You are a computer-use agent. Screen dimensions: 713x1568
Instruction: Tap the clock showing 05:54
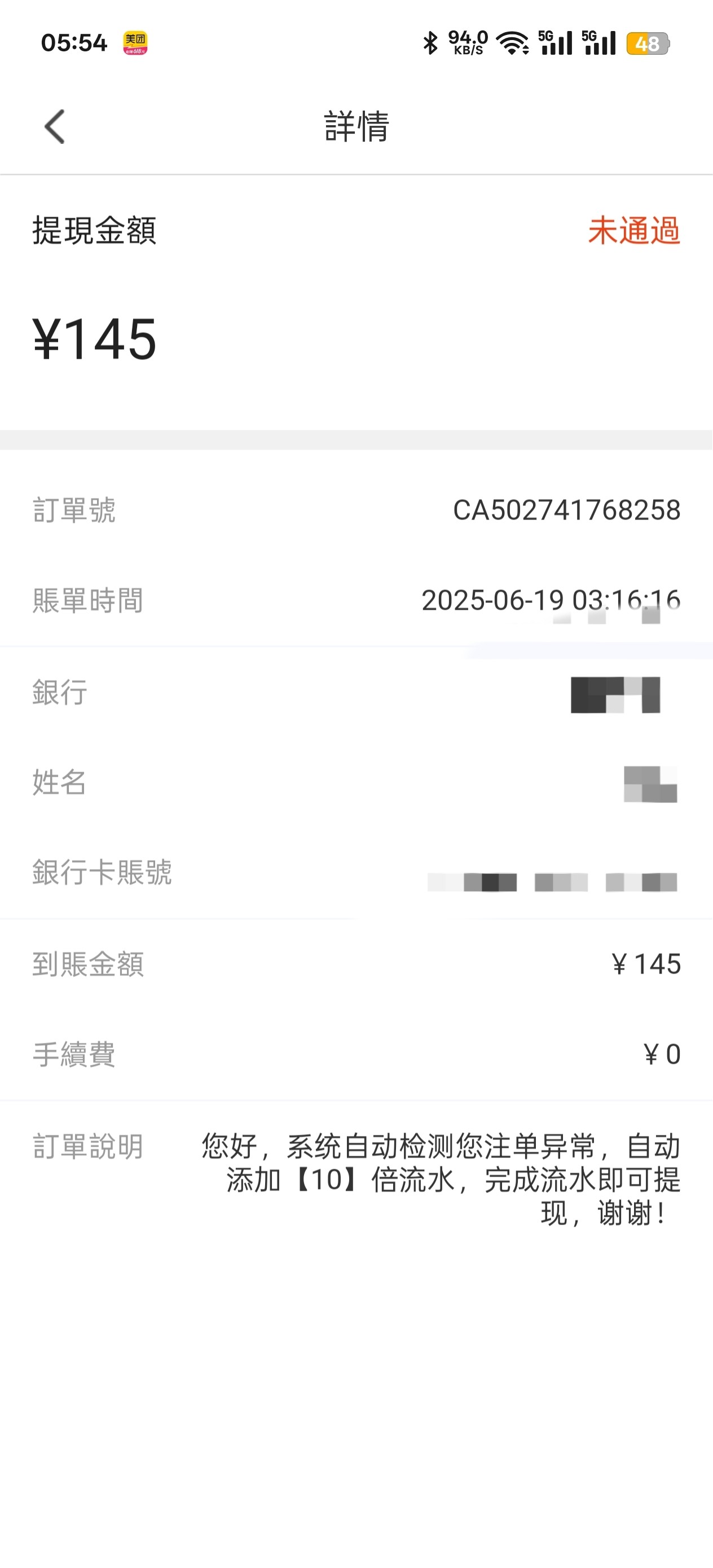[71, 40]
